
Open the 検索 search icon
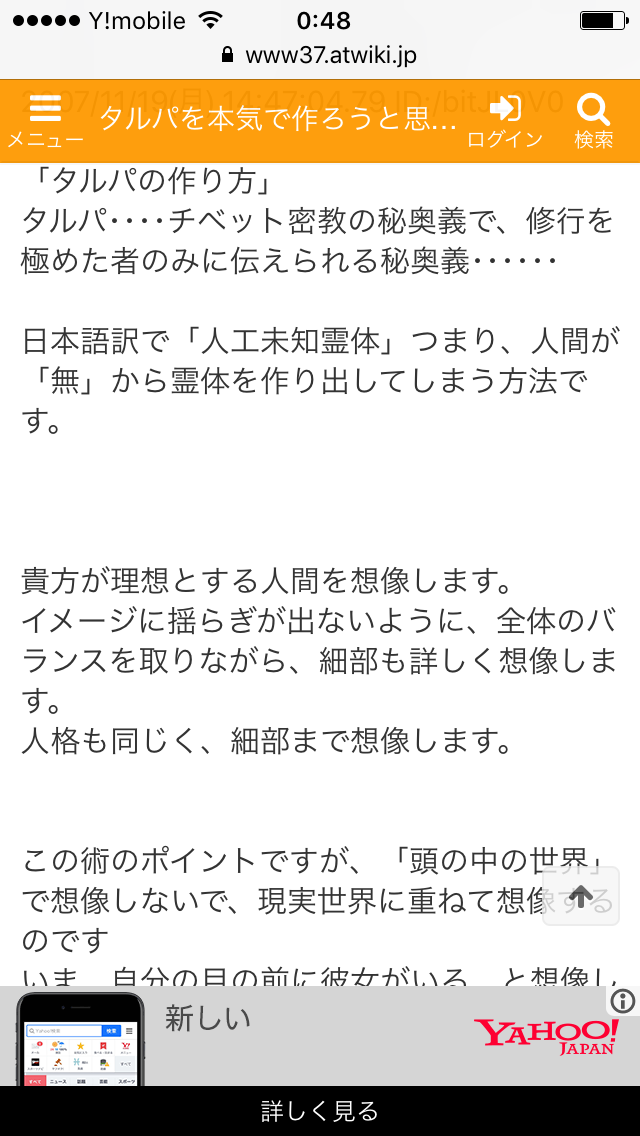click(x=594, y=120)
